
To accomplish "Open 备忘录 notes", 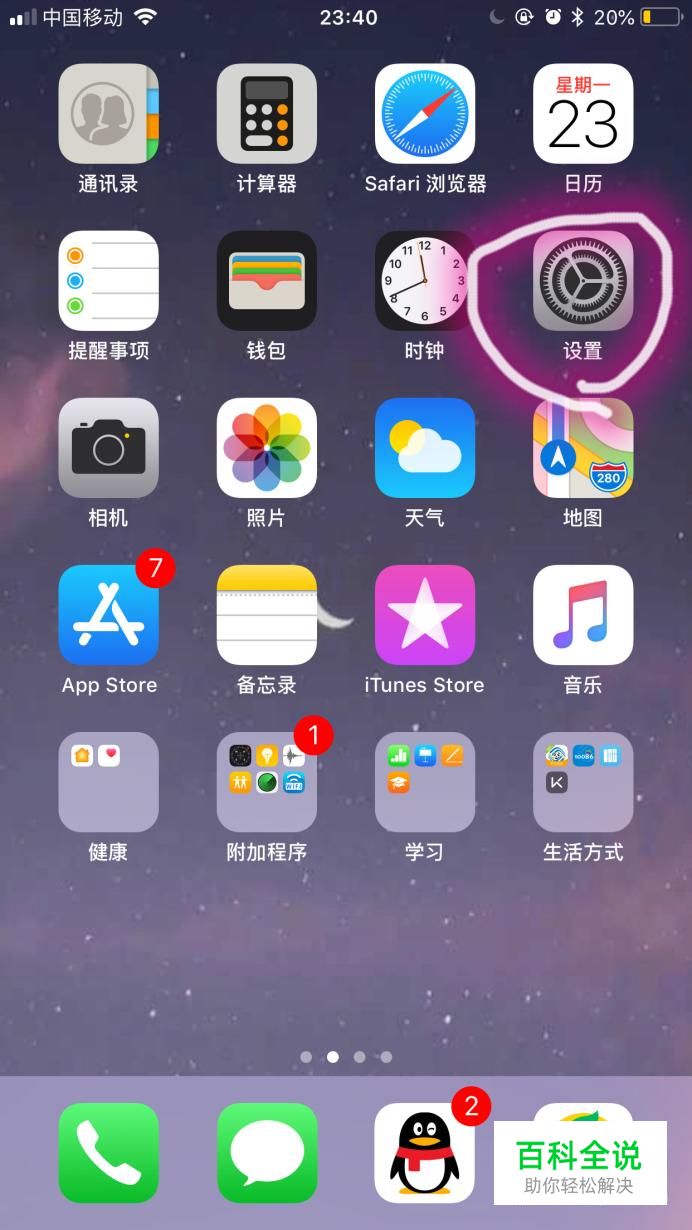I will pyautogui.click(x=266, y=615).
